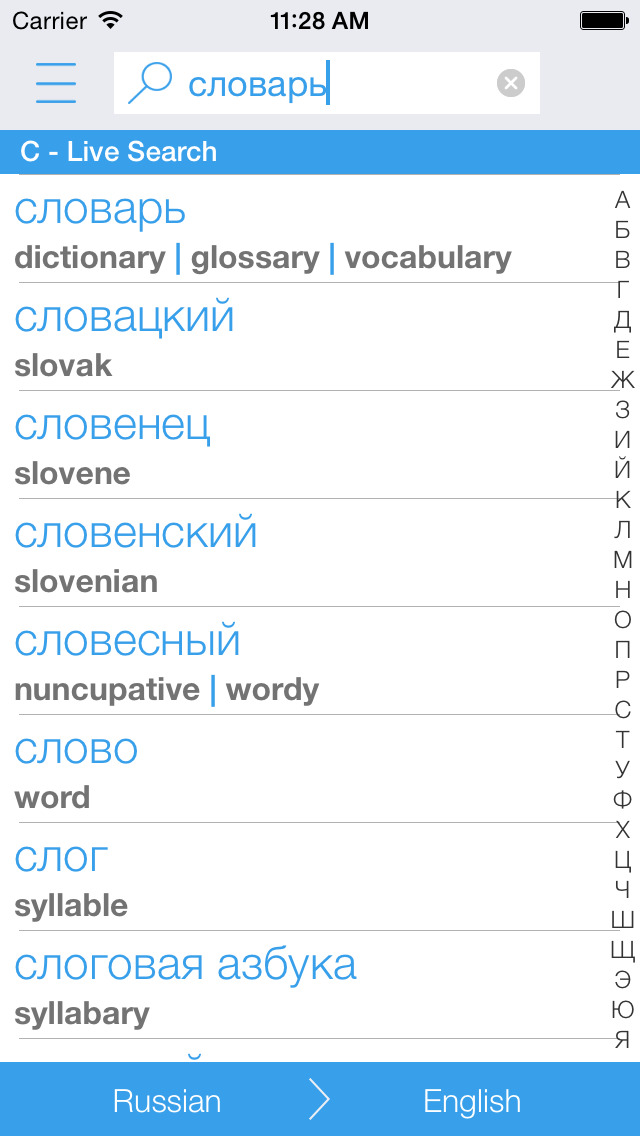Jump to letter Ф in the index

pyautogui.click(x=622, y=800)
